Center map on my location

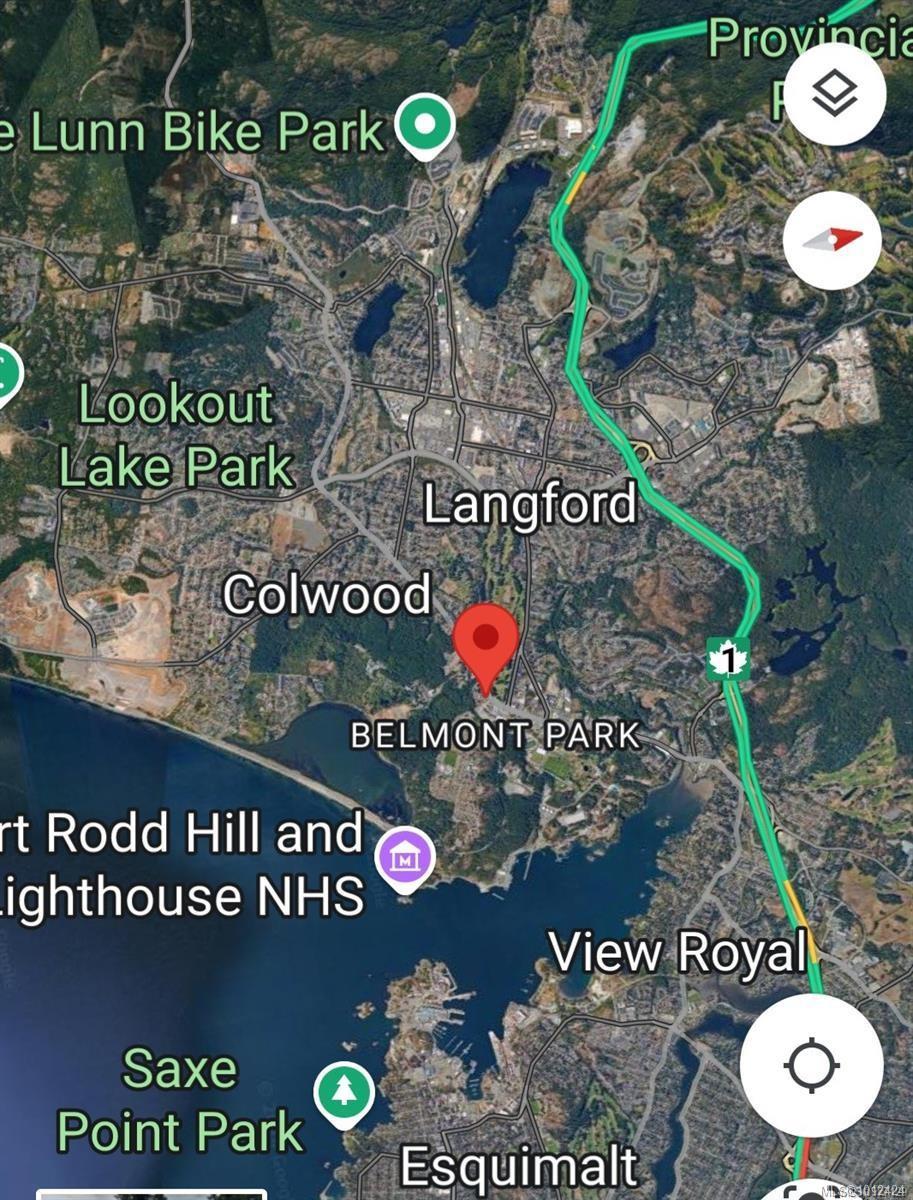(811, 1065)
